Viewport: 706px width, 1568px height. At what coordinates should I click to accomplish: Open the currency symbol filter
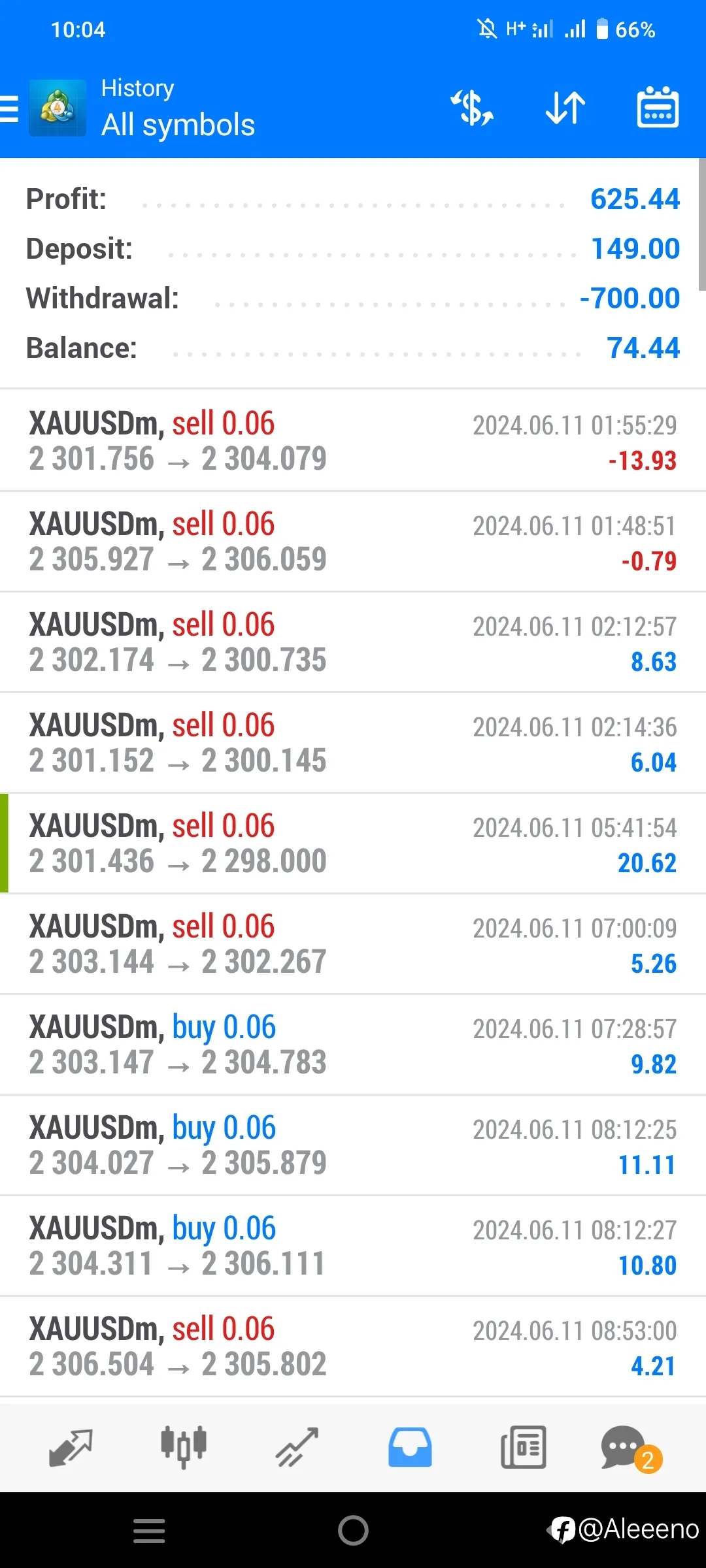(x=472, y=108)
